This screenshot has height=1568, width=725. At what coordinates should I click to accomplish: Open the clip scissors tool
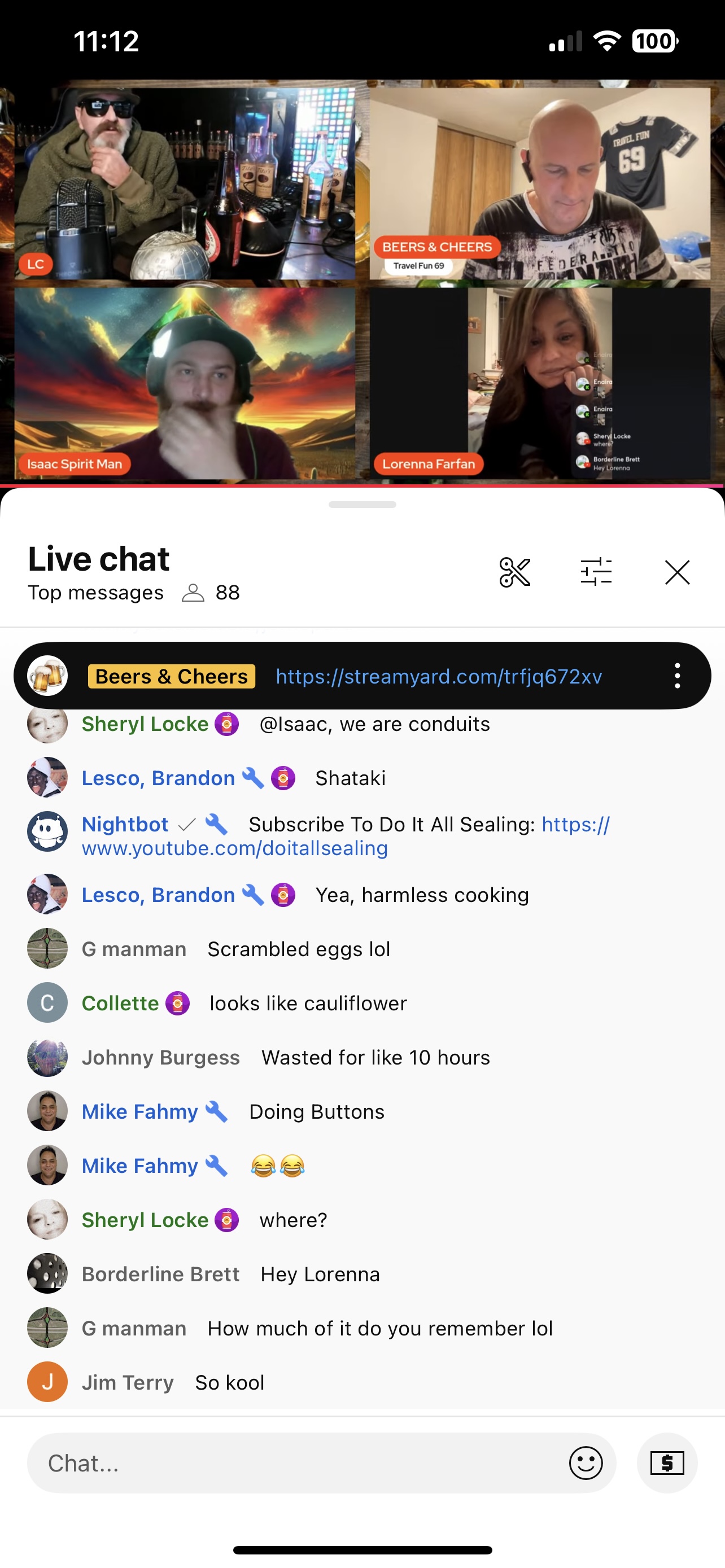click(x=514, y=572)
